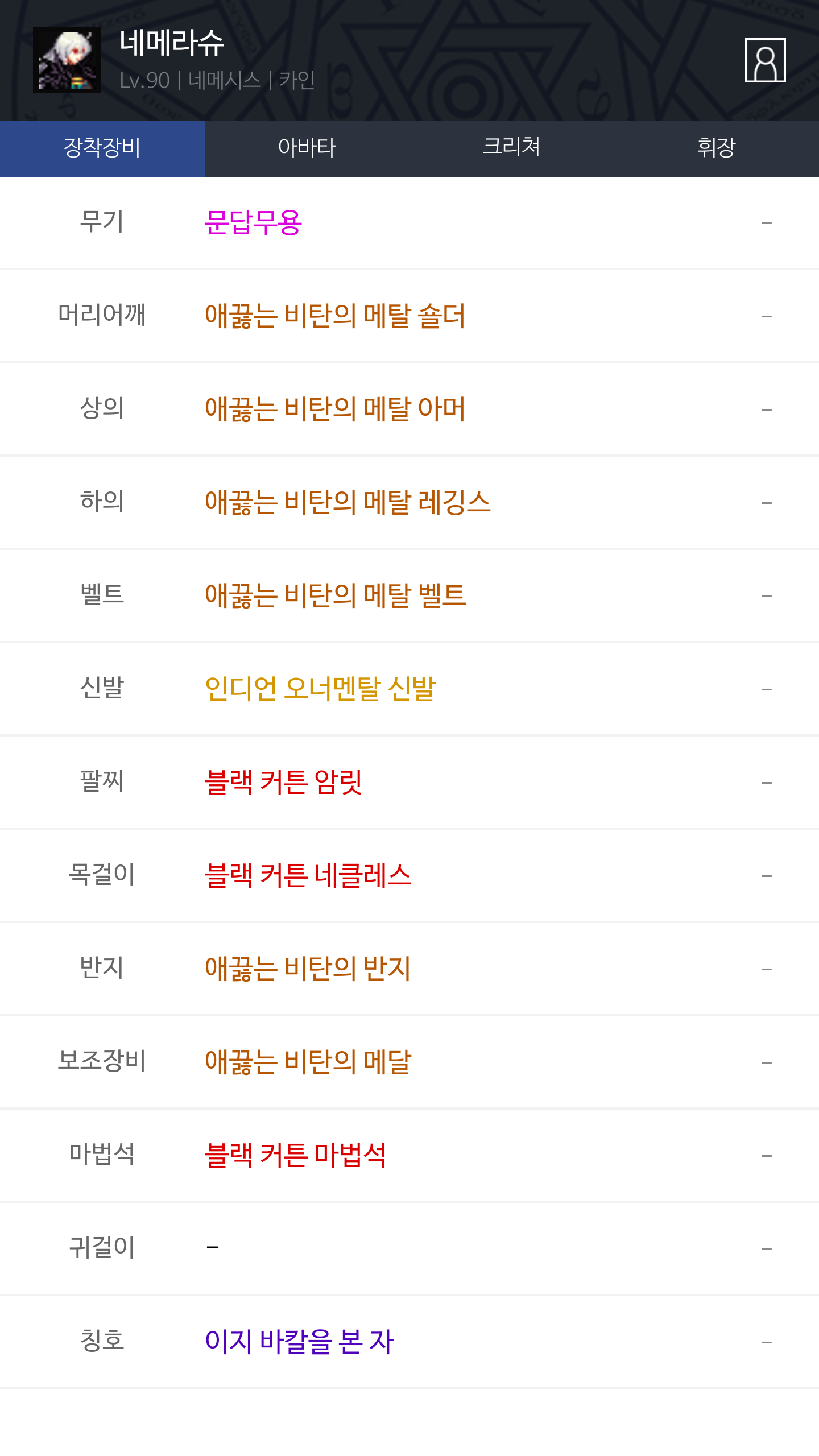Switch to the 크리쳐 tab
This screenshot has width=819, height=1456.
(512, 148)
